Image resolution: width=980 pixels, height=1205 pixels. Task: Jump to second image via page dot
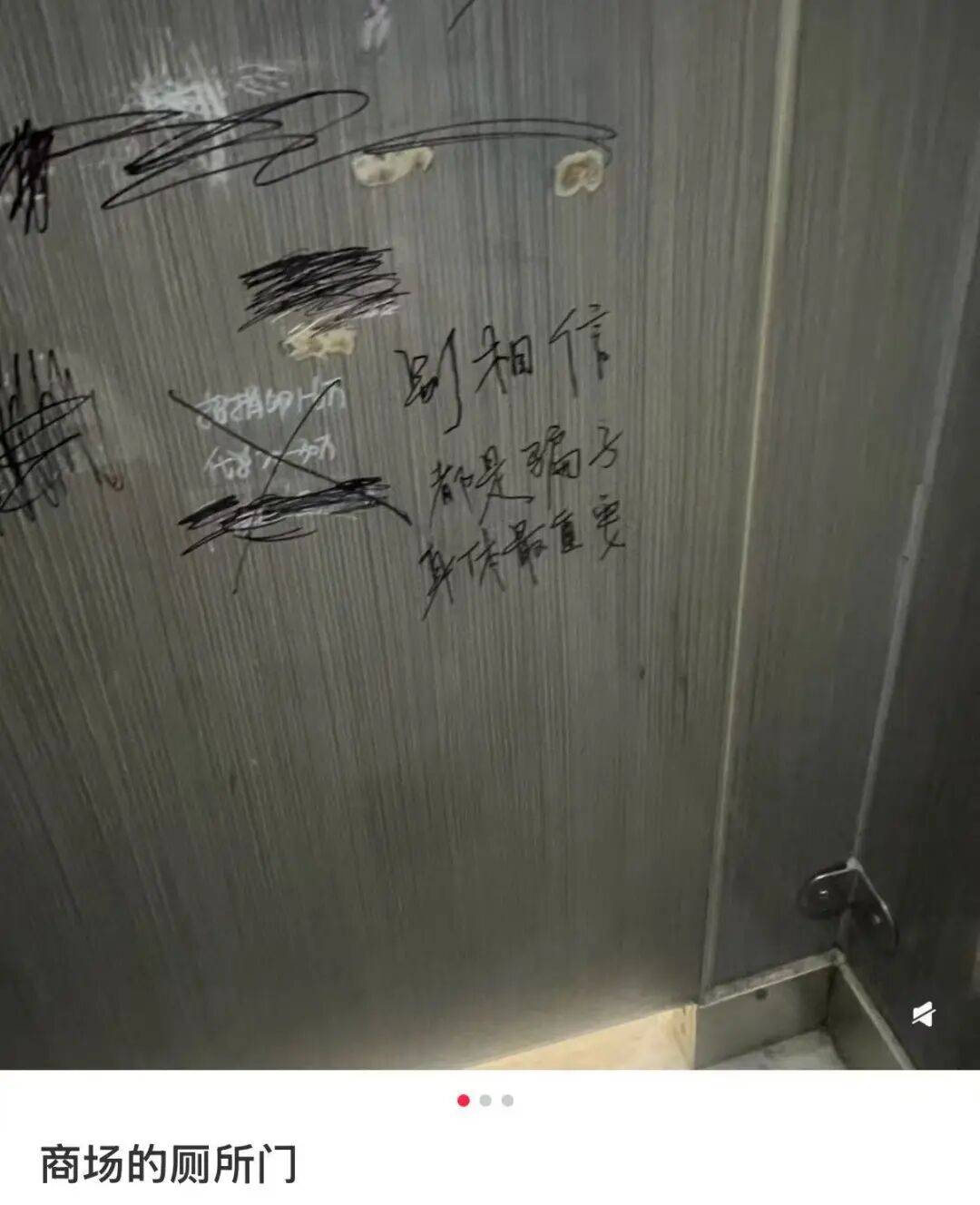pos(485,1101)
